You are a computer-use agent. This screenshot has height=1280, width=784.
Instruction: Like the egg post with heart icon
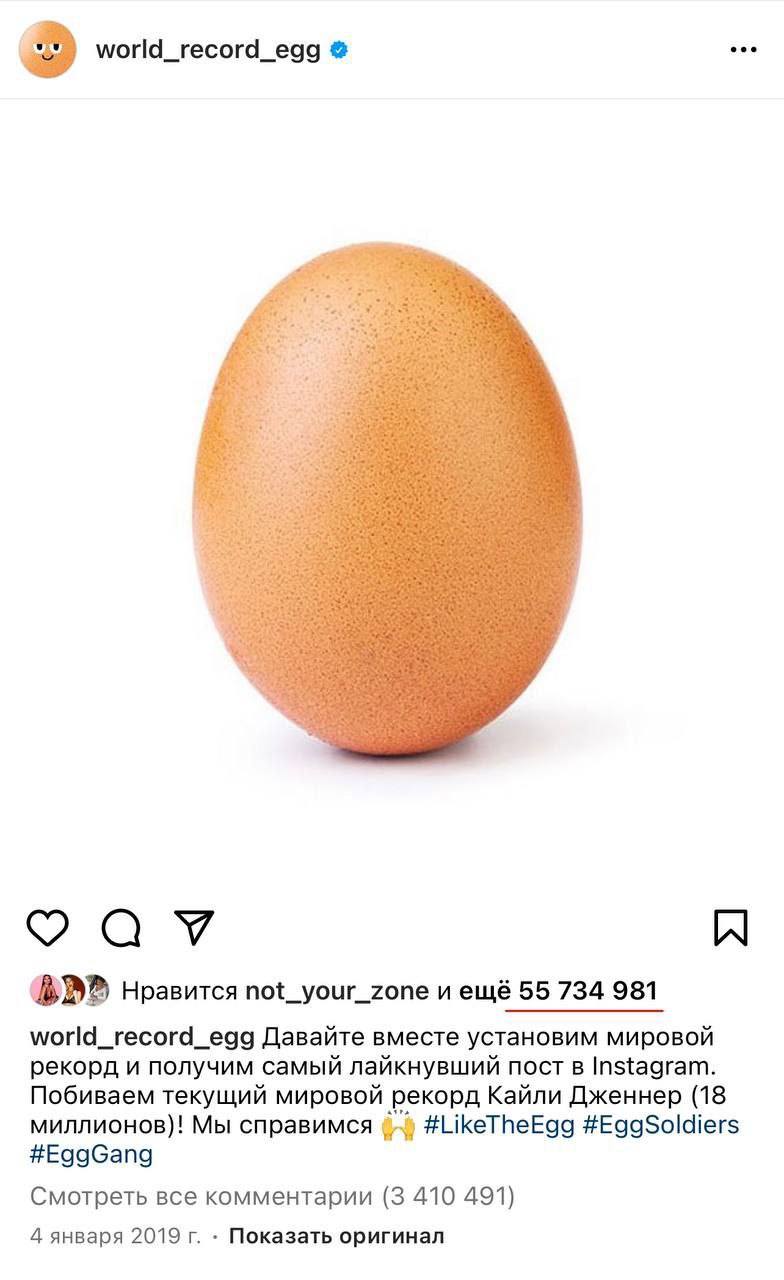(x=47, y=928)
